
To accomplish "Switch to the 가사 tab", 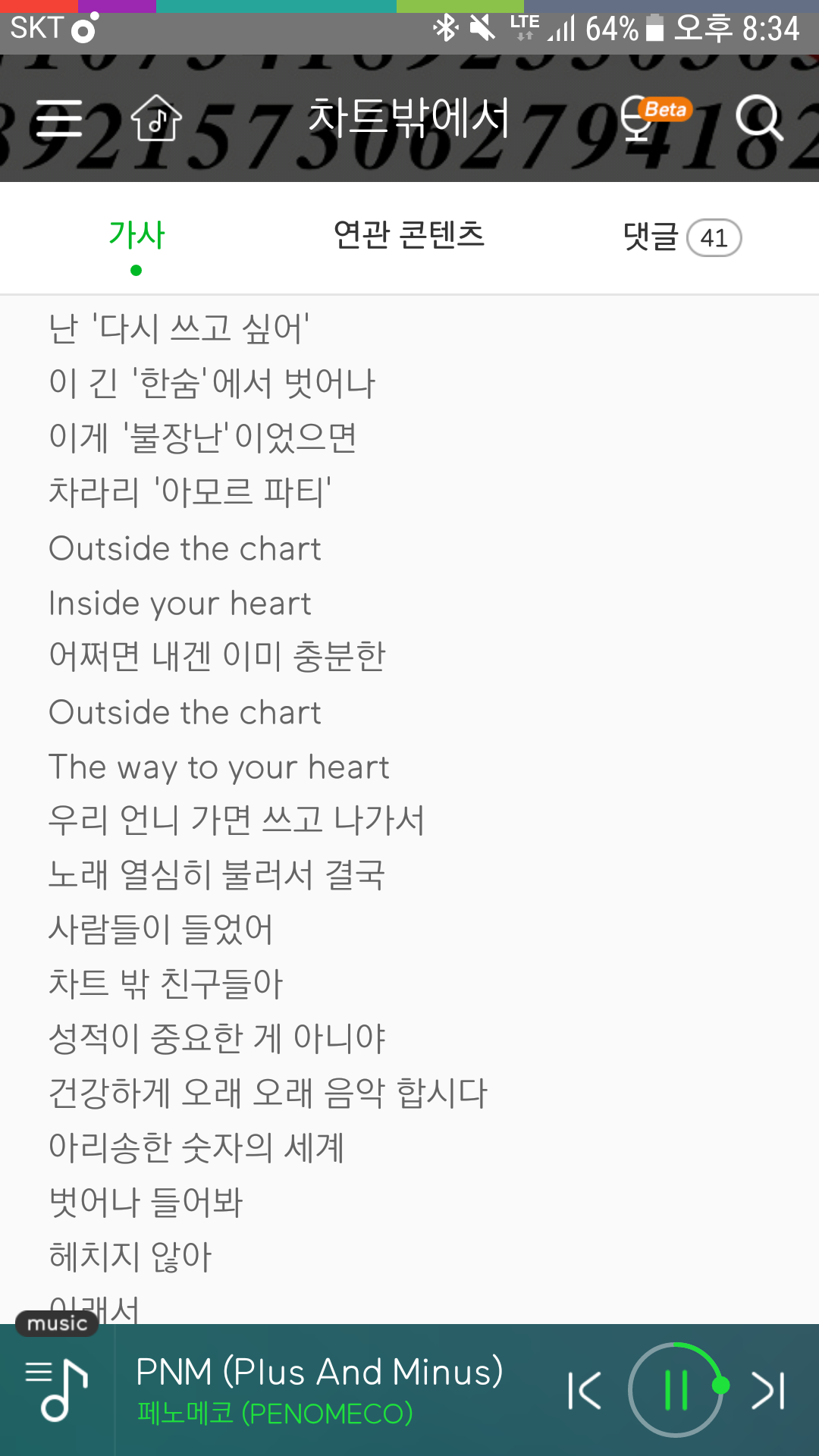I will pyautogui.click(x=136, y=237).
